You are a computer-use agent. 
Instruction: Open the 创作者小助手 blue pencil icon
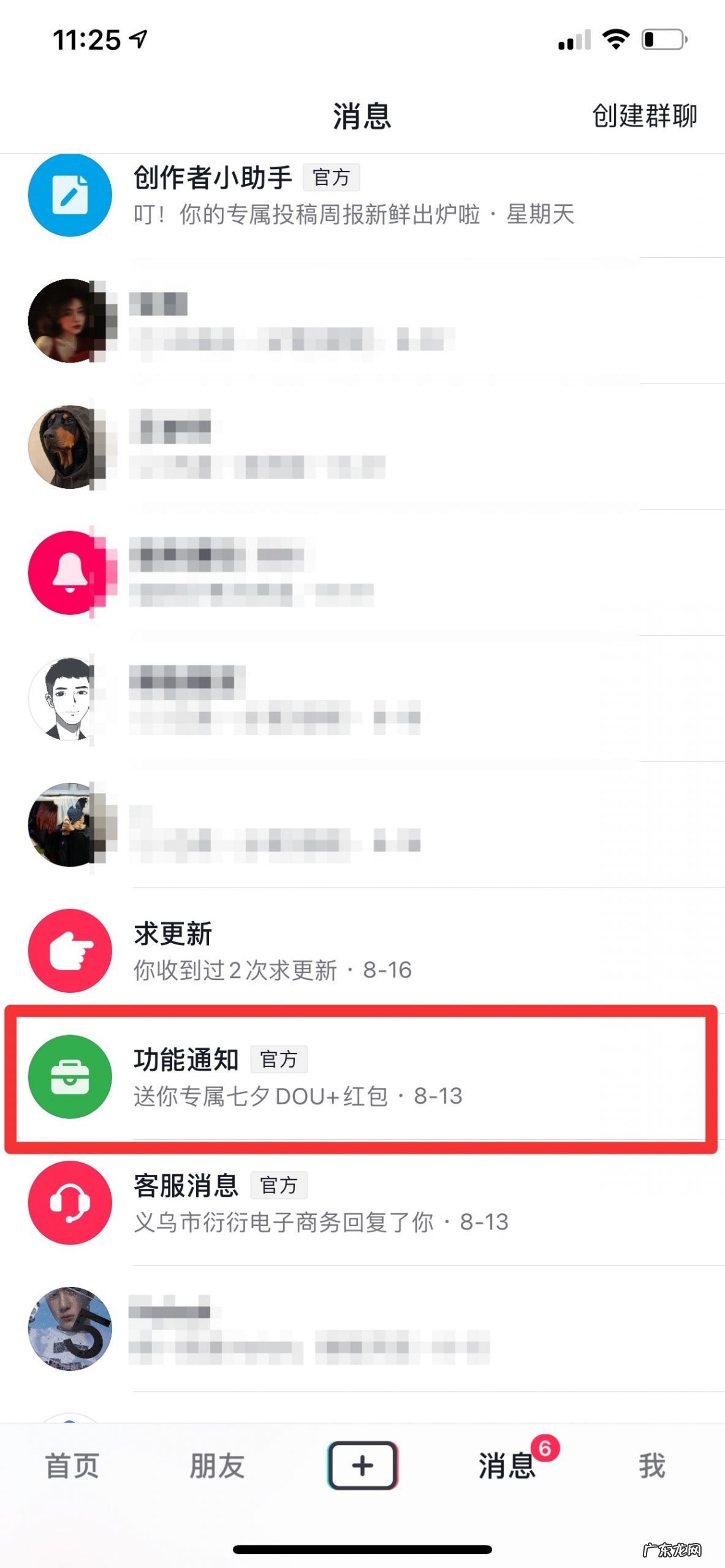coord(69,196)
